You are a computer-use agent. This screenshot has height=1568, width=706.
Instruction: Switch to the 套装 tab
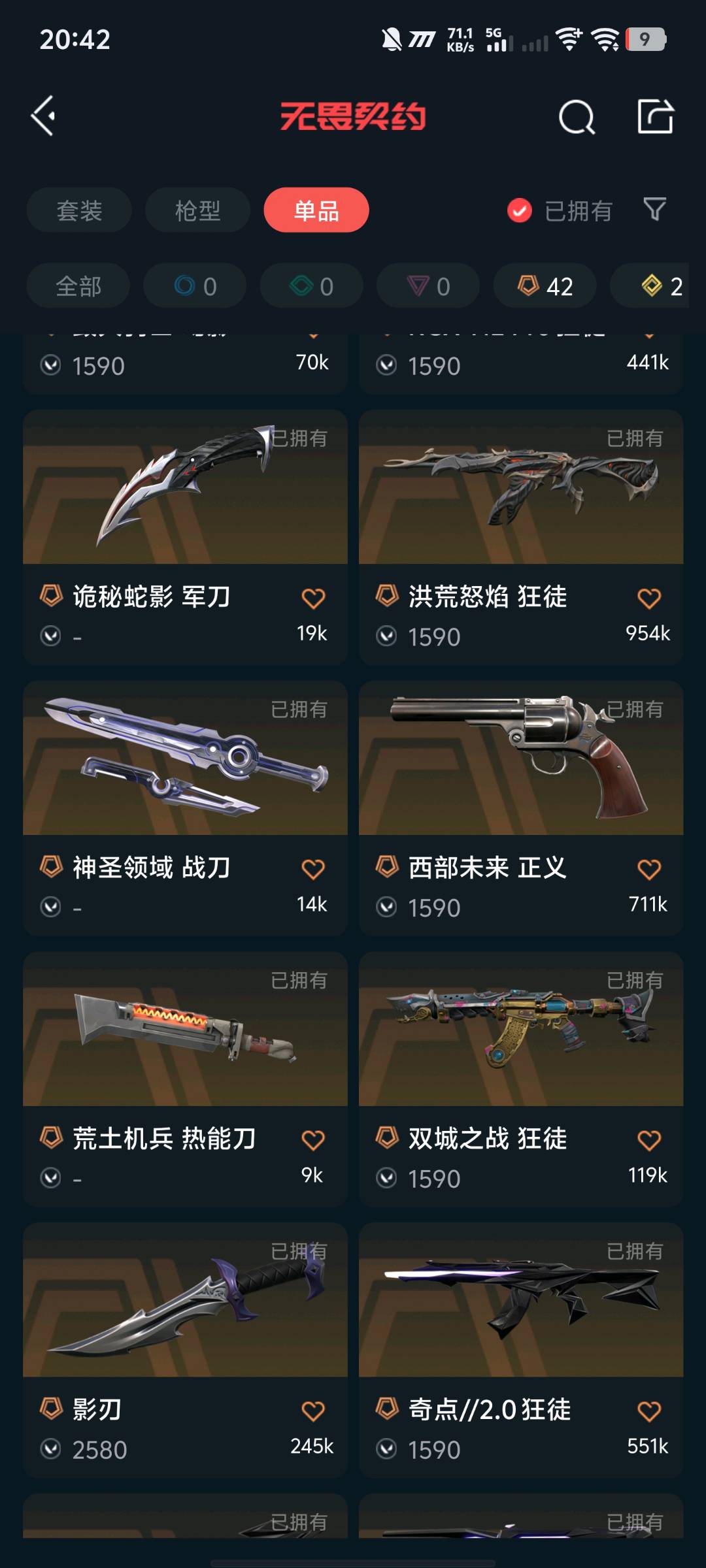(x=79, y=210)
